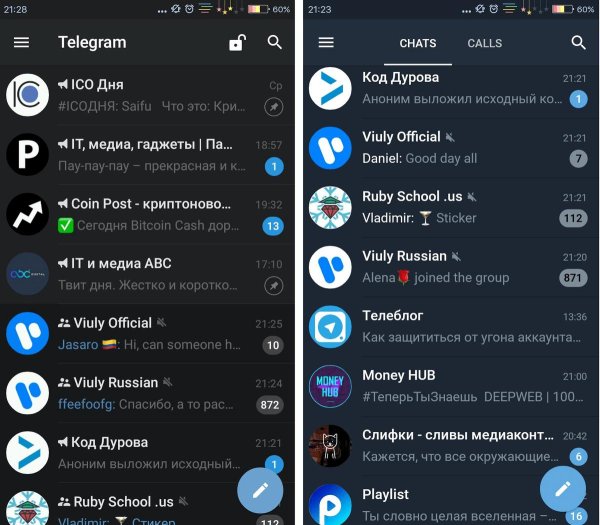Select the CHATS tab
This screenshot has height=525, width=600.
[x=417, y=43]
